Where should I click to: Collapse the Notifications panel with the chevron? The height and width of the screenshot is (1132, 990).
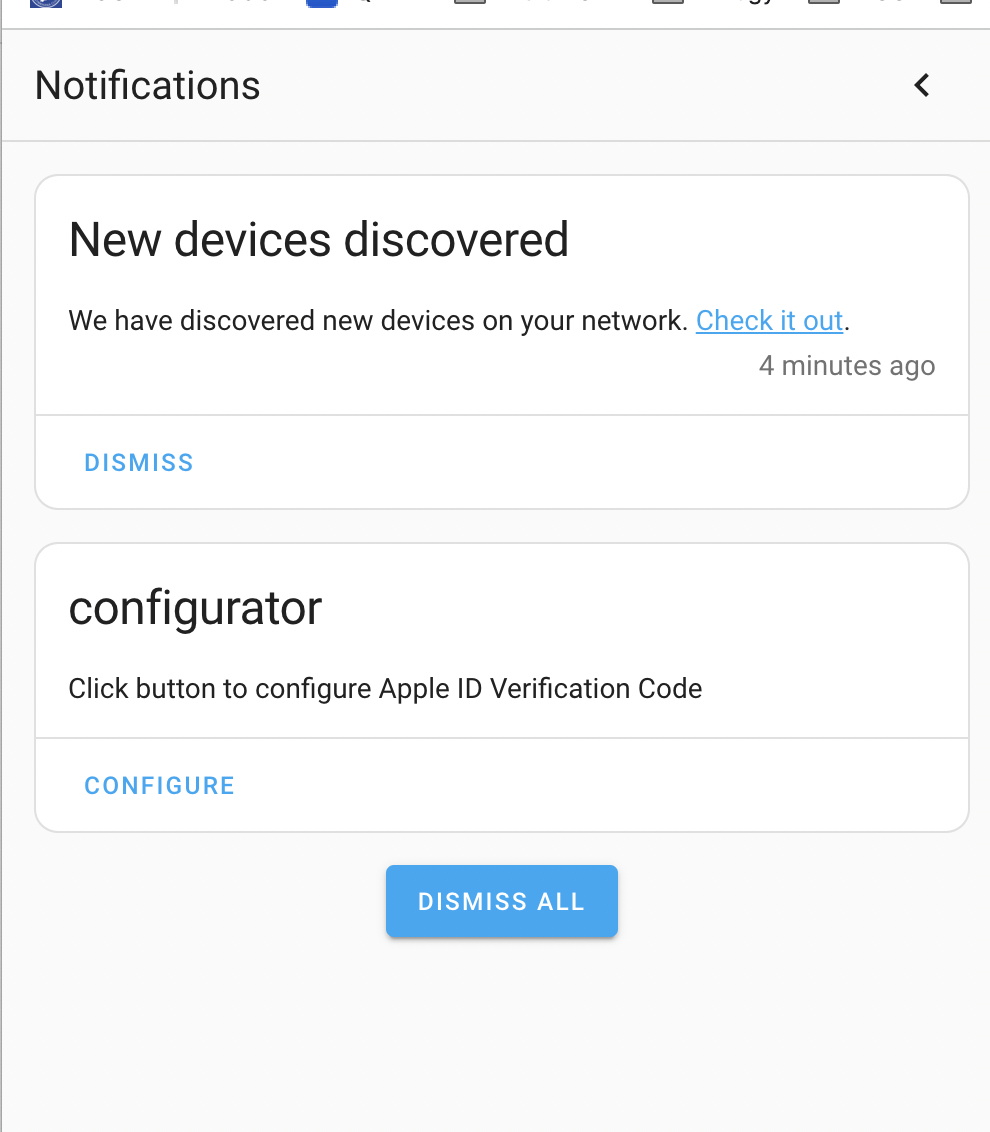pos(920,86)
